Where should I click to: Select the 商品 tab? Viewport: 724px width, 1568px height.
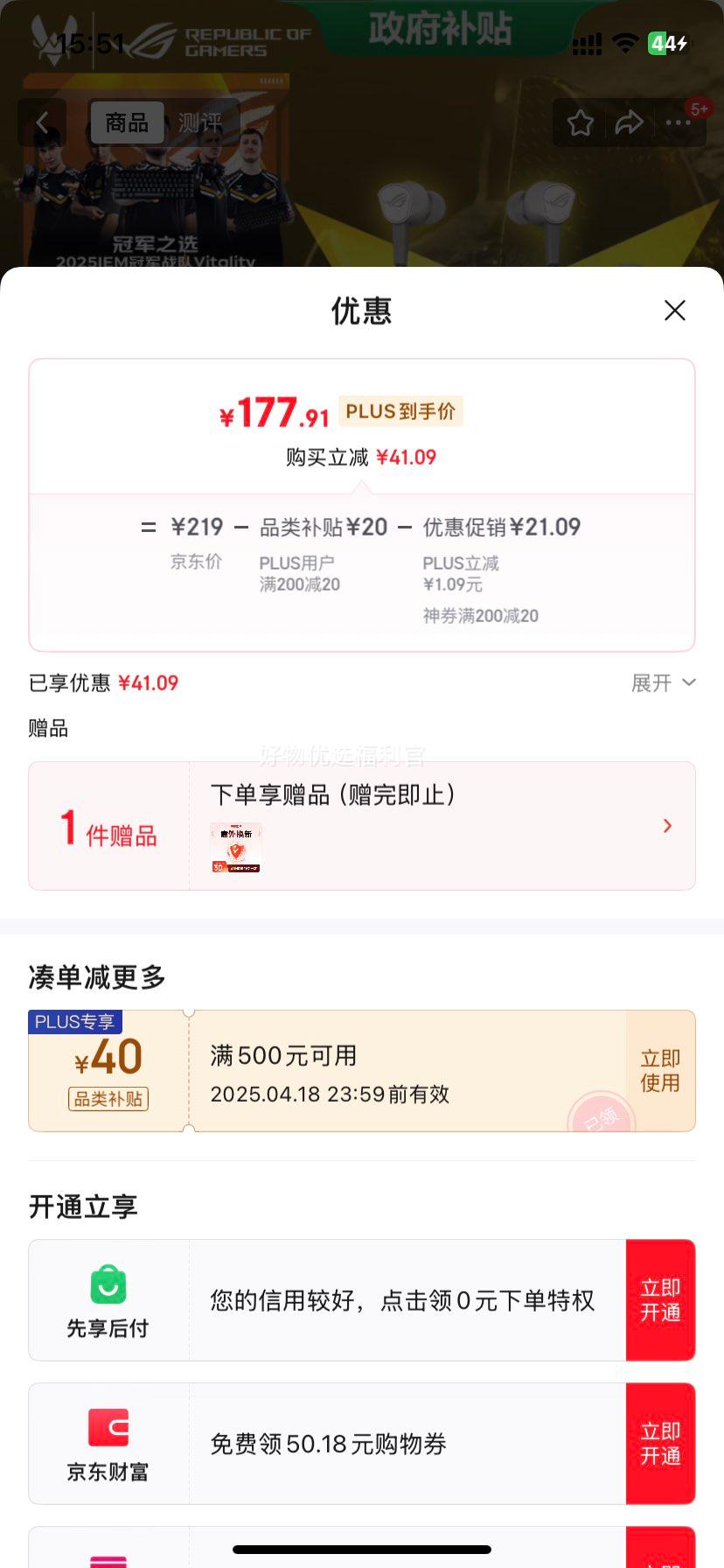[x=126, y=123]
